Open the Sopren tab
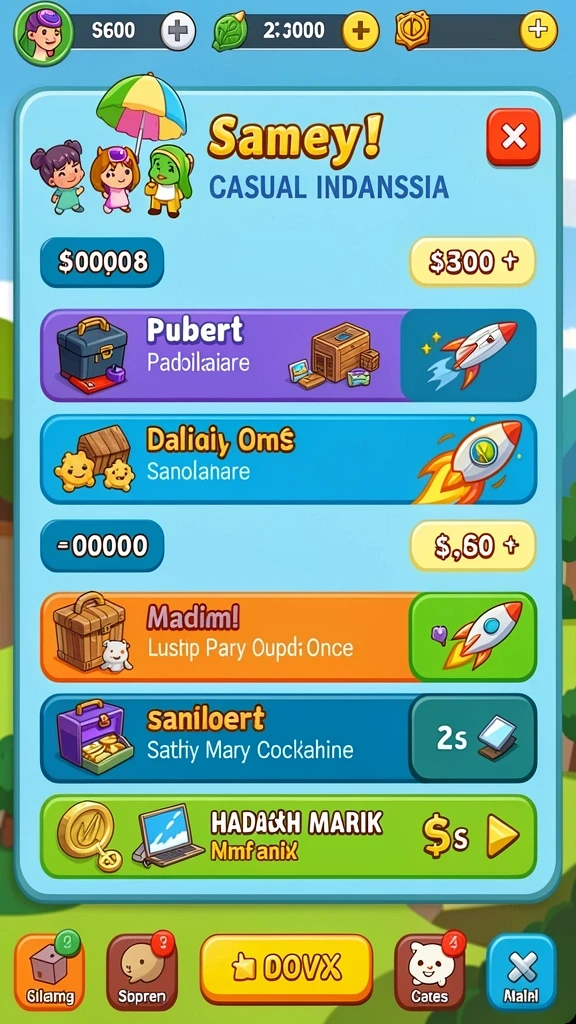This screenshot has width=576, height=1024. 142,972
